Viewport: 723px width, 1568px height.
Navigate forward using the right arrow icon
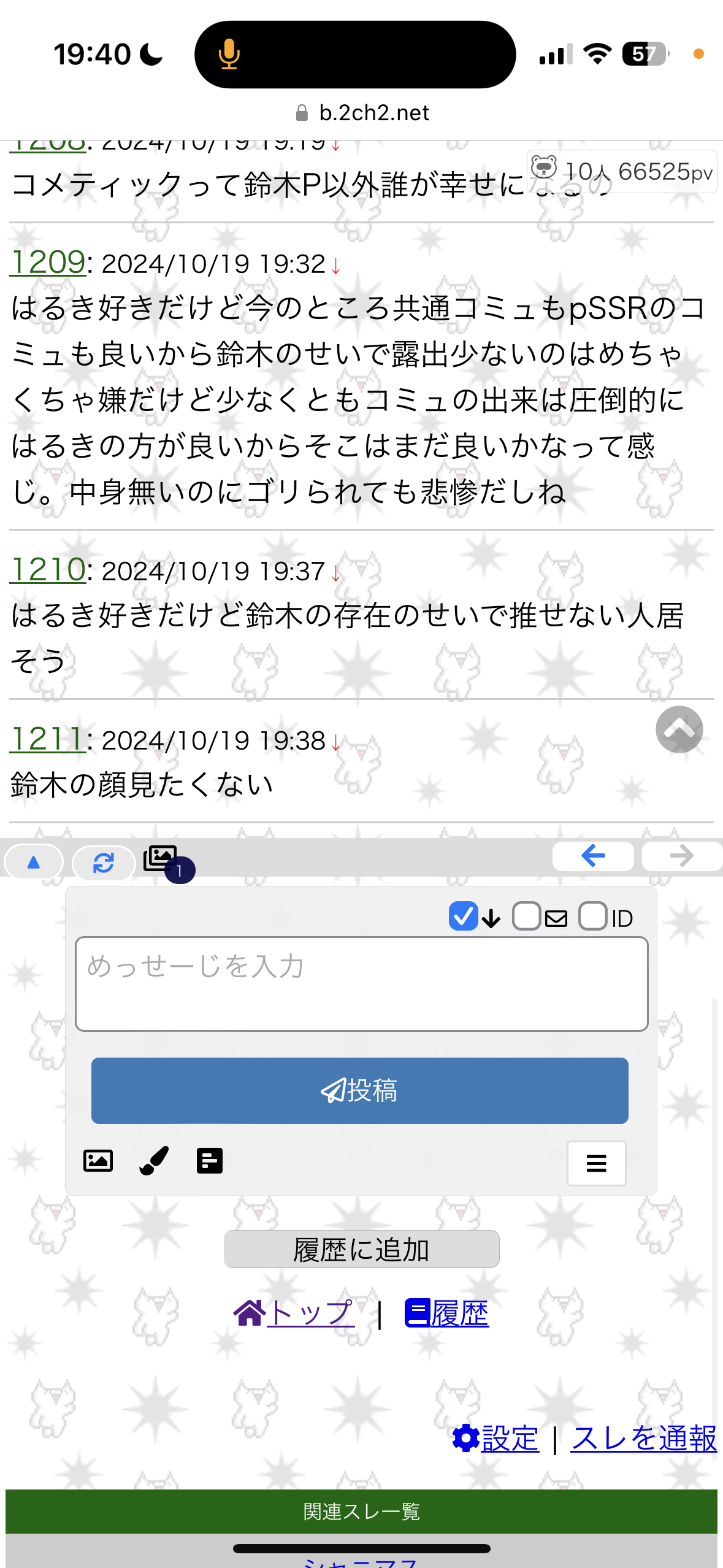click(681, 856)
